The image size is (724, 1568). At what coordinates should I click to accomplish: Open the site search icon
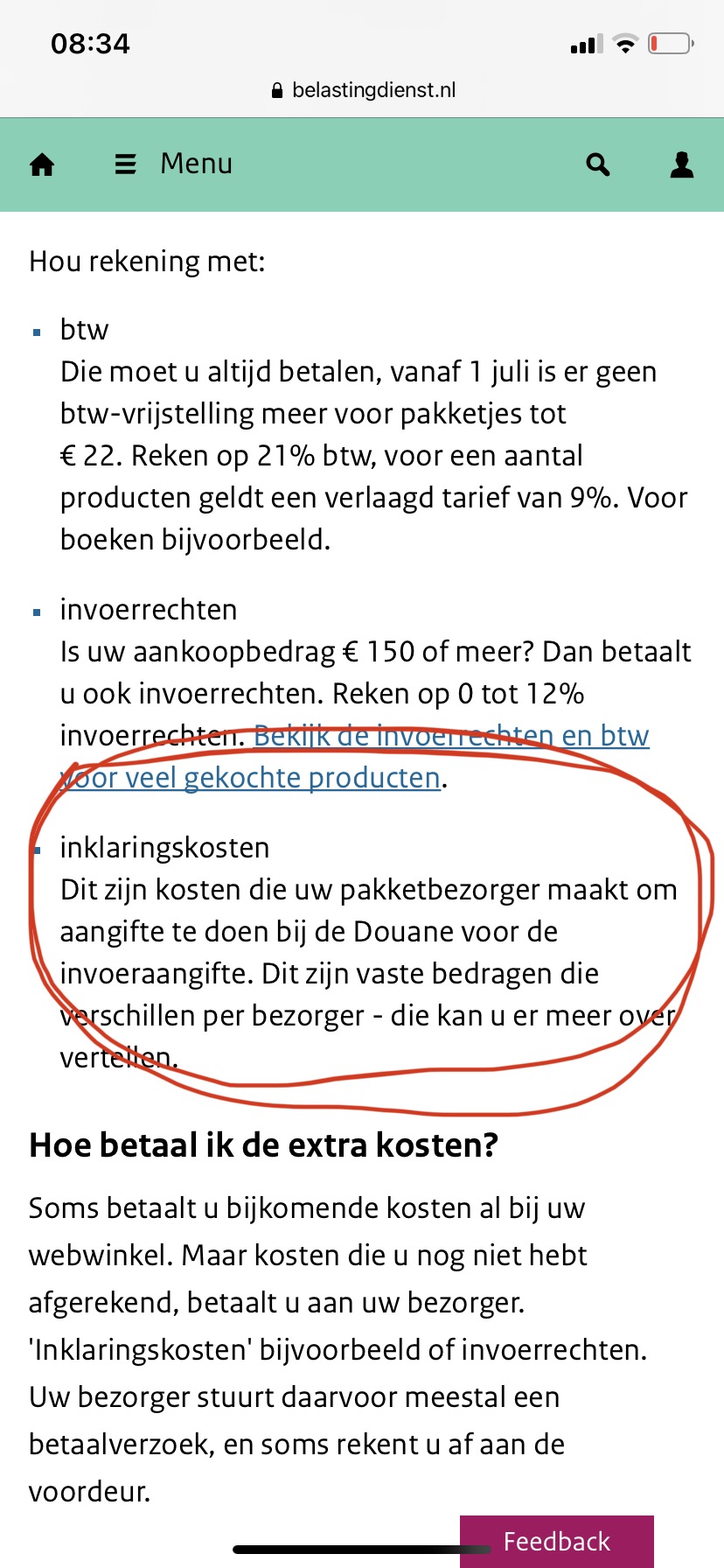pyautogui.click(x=597, y=164)
